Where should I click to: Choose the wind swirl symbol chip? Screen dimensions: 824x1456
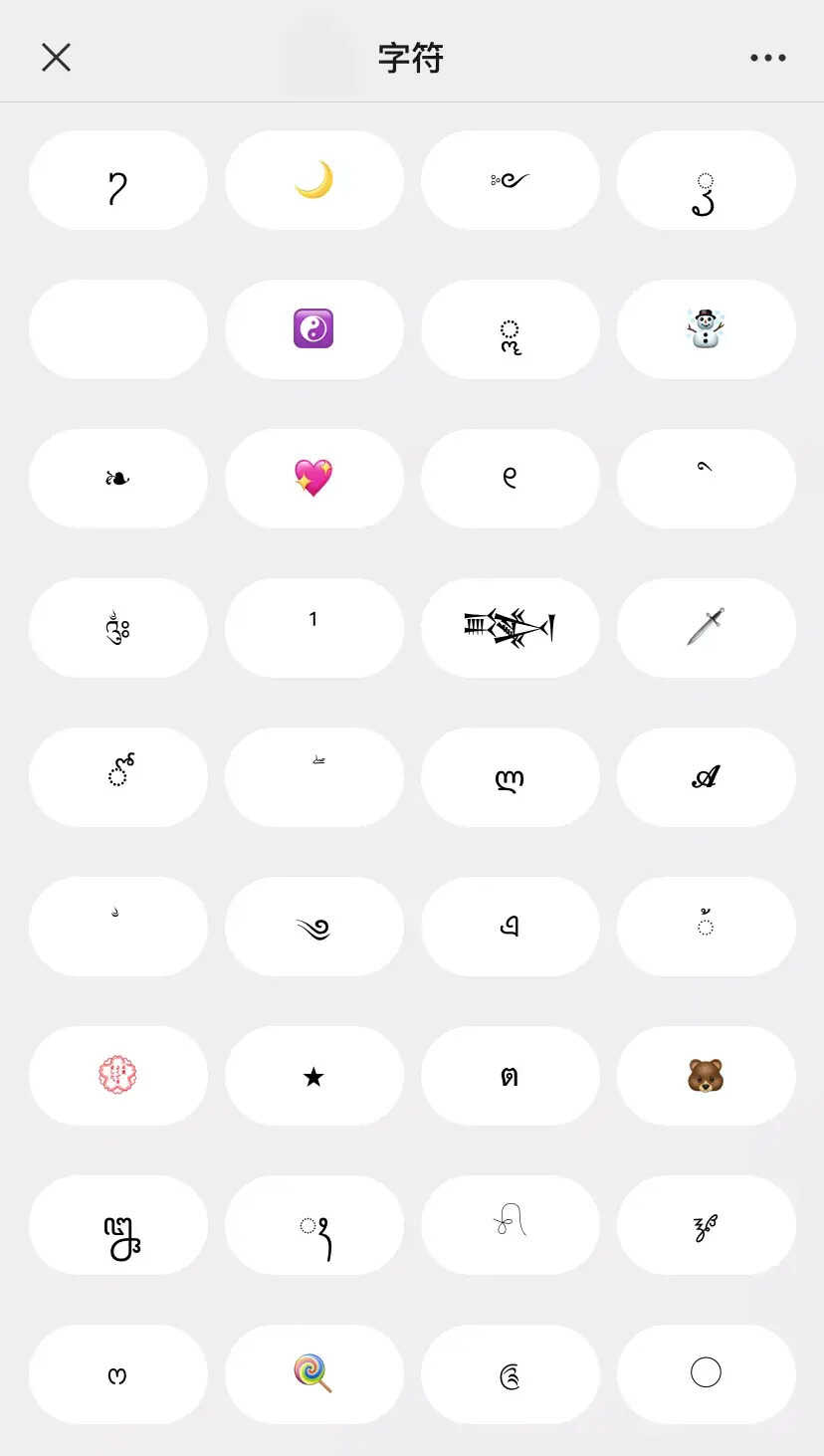(x=313, y=927)
